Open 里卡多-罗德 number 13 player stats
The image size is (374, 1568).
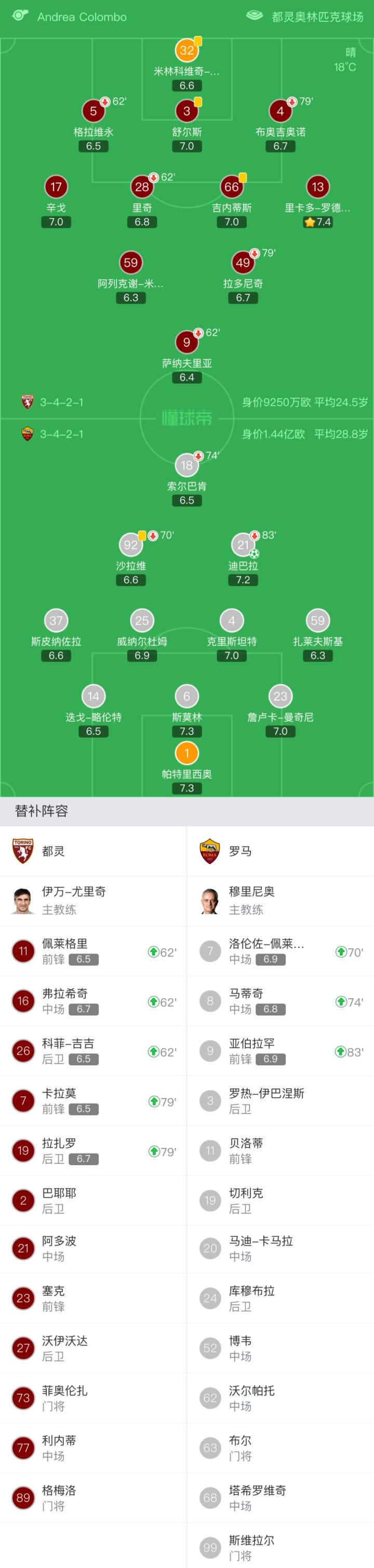tap(317, 188)
